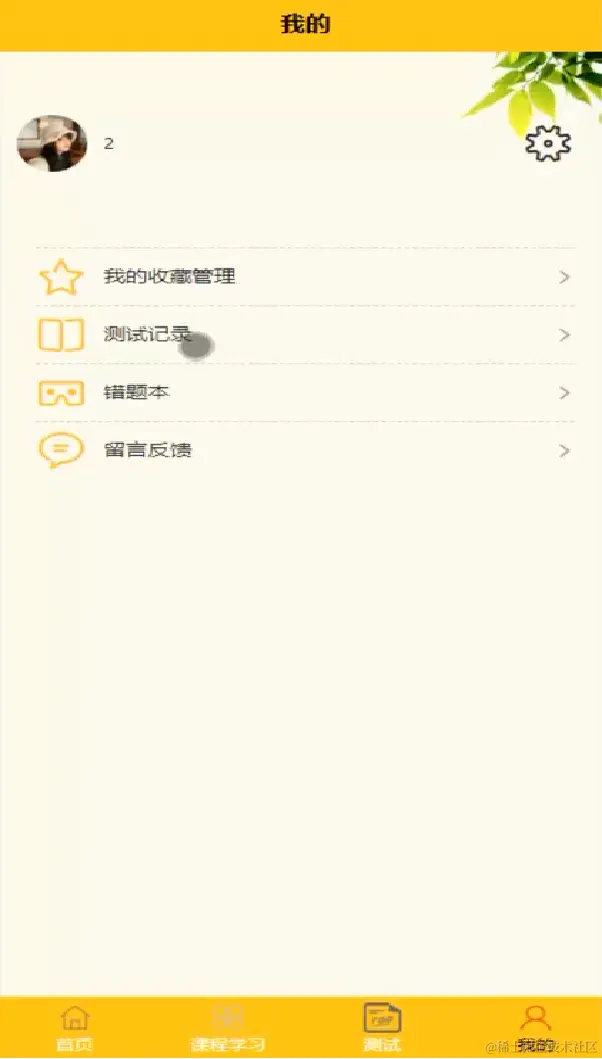Select the 我的 tab
Viewport: 602px width, 1059px height.
coord(536,1028)
